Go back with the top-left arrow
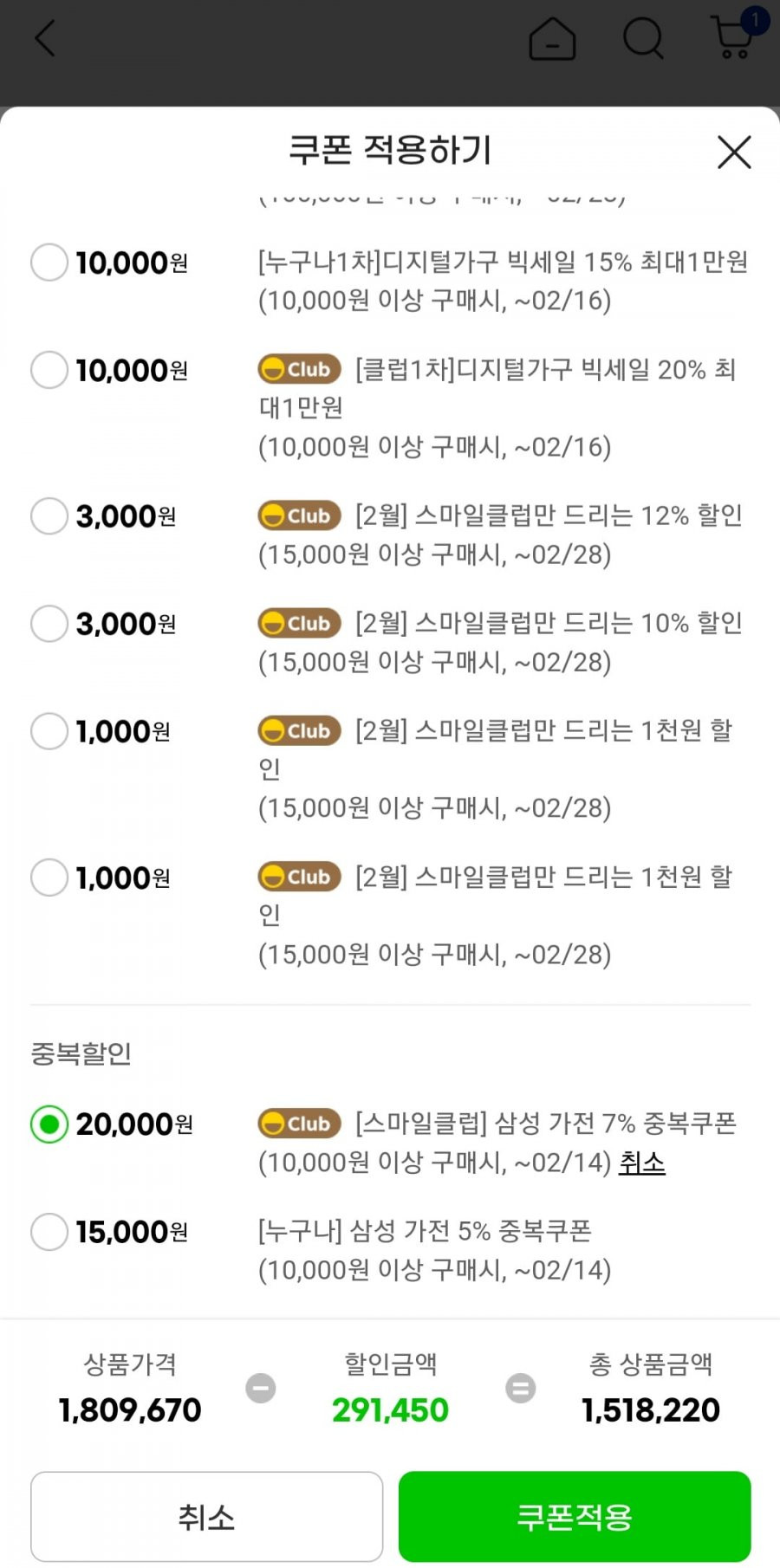This screenshot has width=780, height=1568. pyautogui.click(x=45, y=39)
